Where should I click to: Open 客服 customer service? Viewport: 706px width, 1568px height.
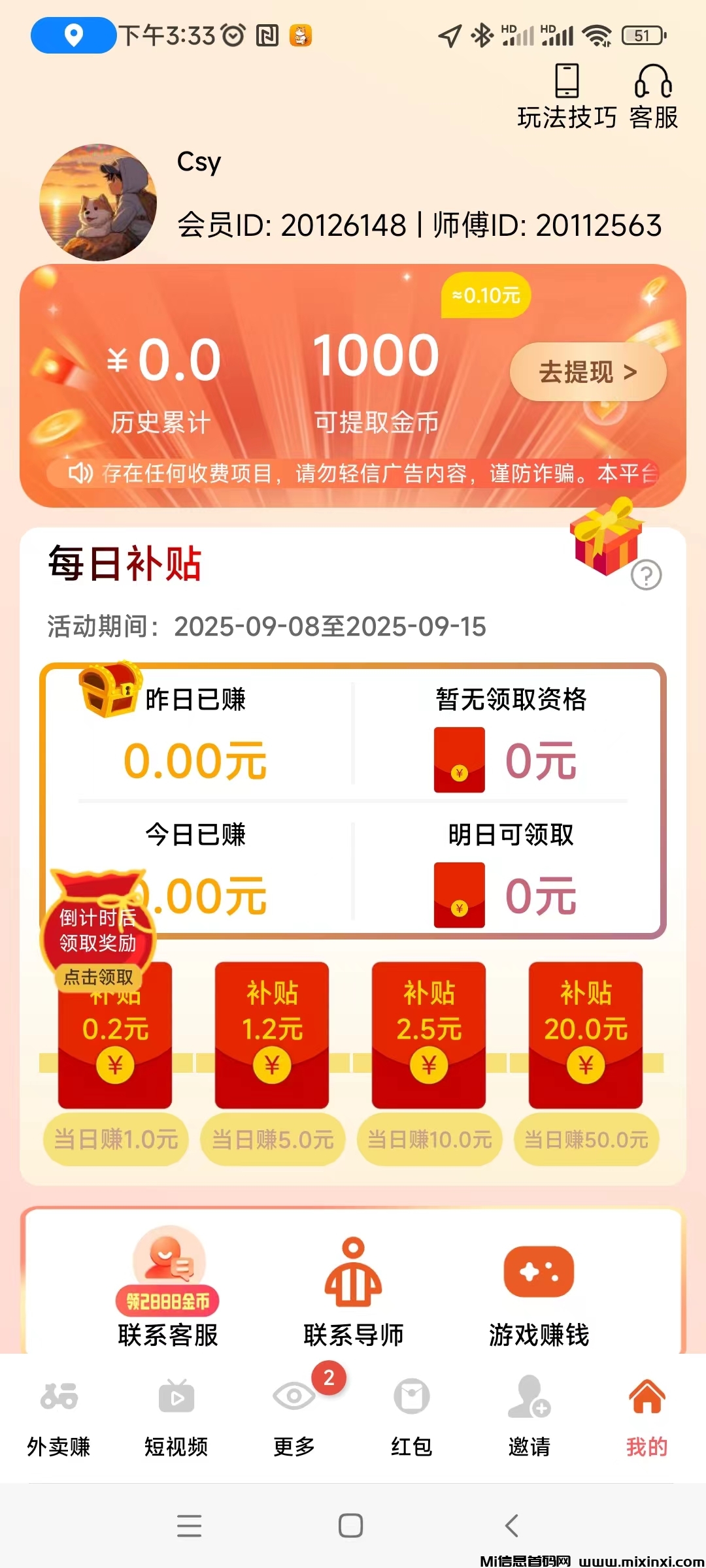(x=653, y=97)
